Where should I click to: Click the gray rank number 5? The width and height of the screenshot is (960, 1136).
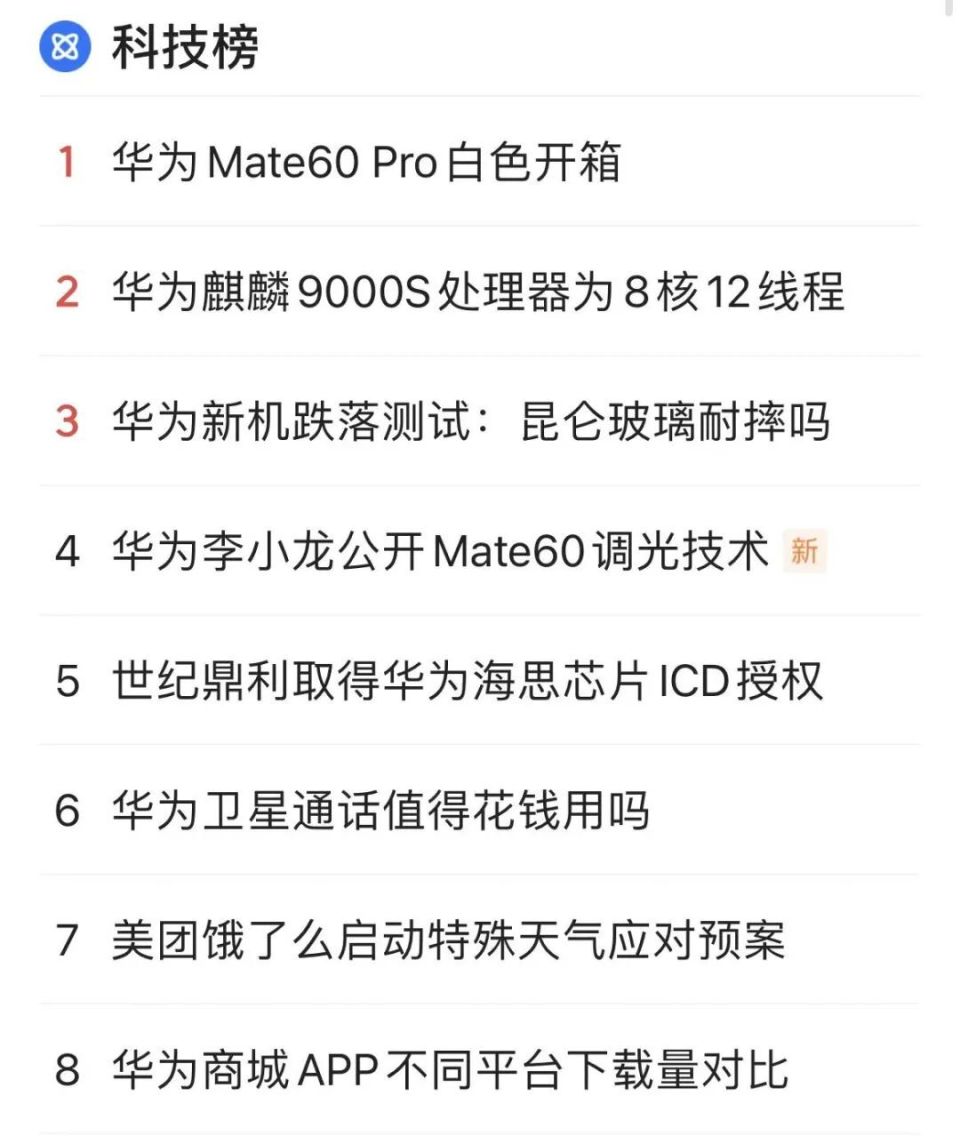(66, 681)
